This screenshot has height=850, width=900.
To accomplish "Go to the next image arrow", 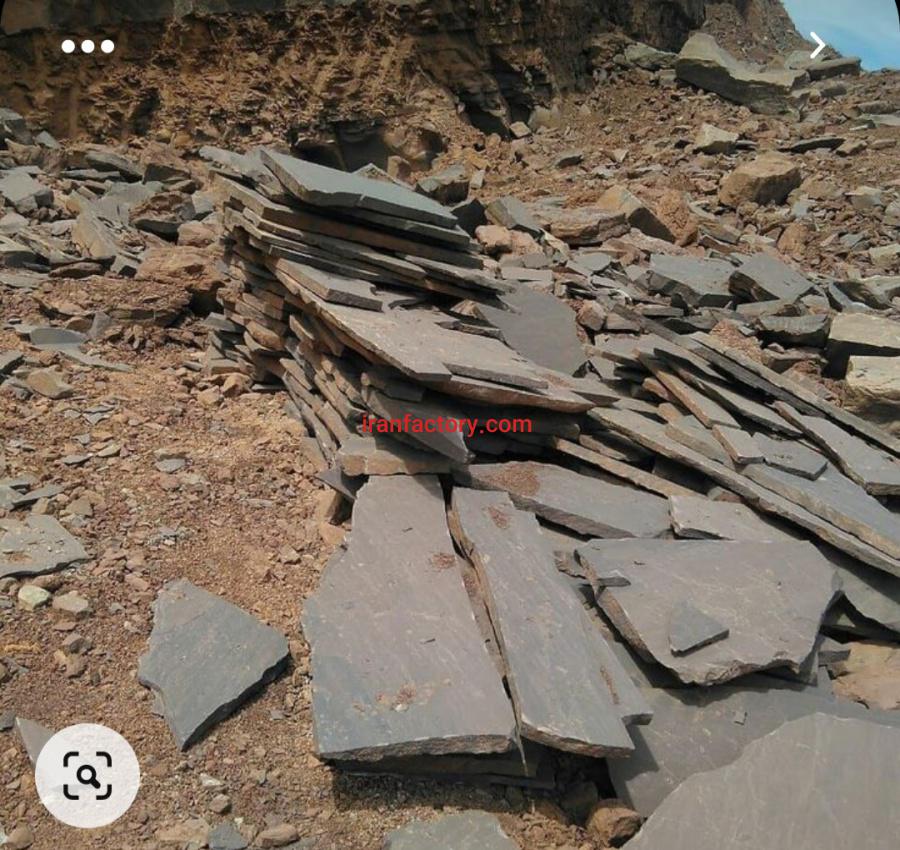I will click(817, 45).
